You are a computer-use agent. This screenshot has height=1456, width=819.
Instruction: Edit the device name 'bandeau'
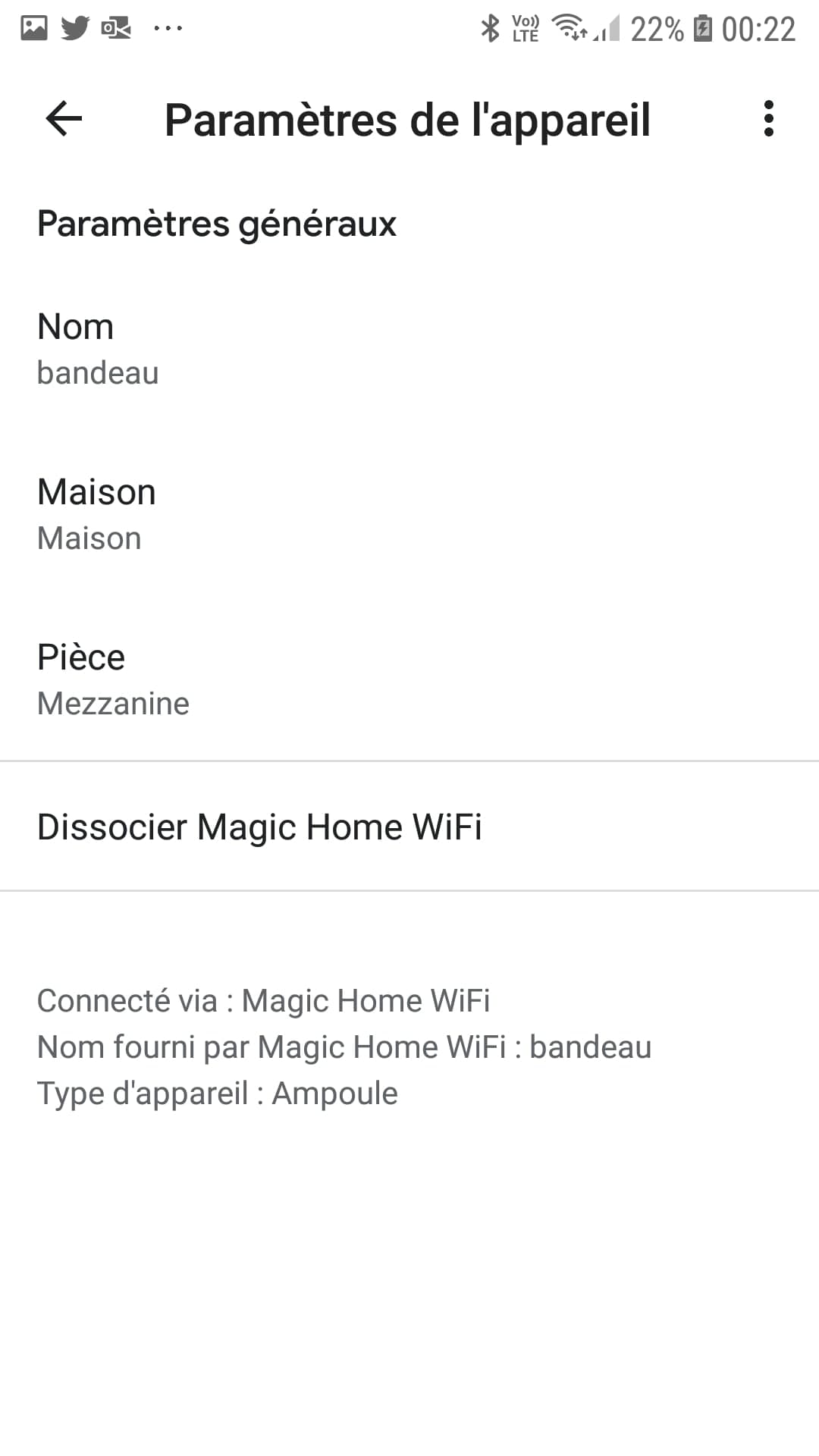tap(409, 350)
